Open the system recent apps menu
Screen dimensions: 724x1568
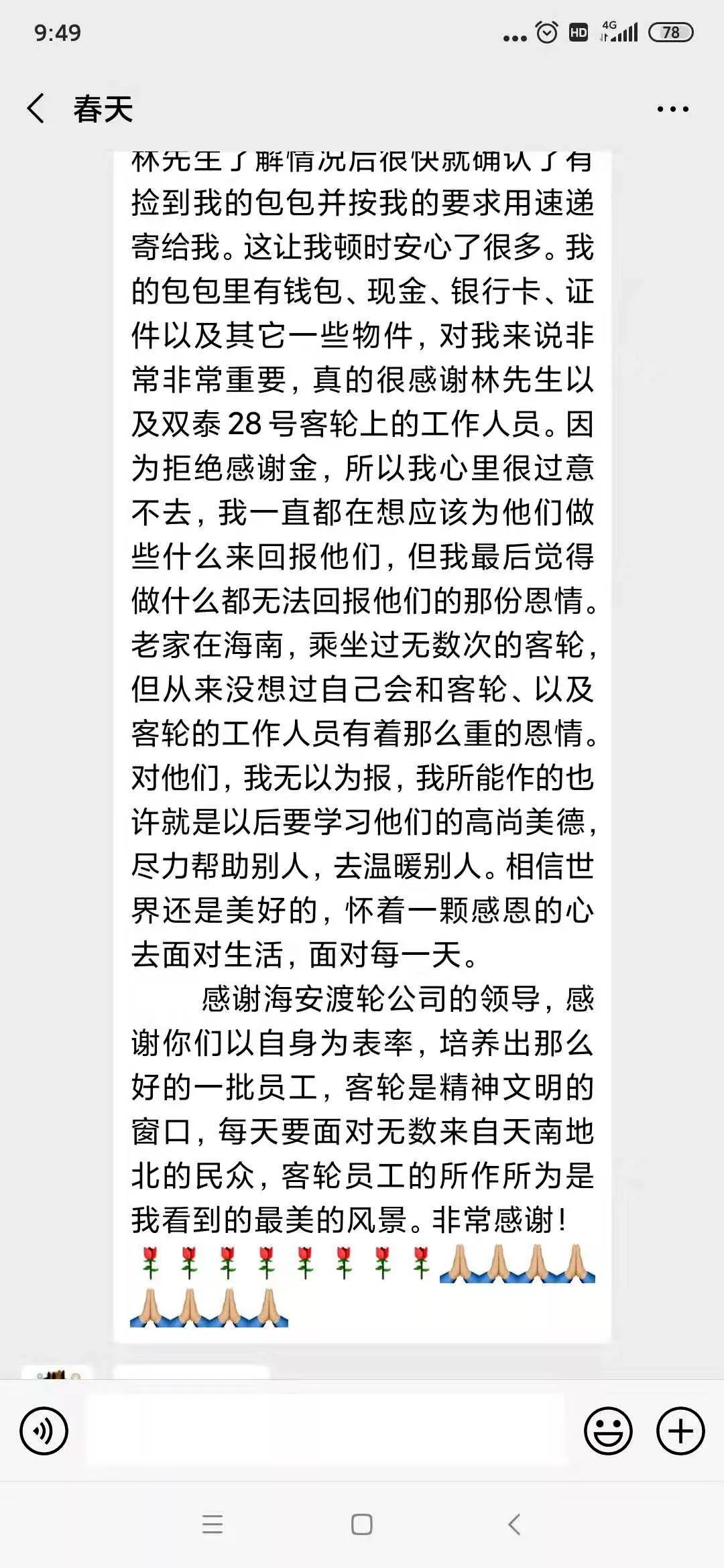213,1524
